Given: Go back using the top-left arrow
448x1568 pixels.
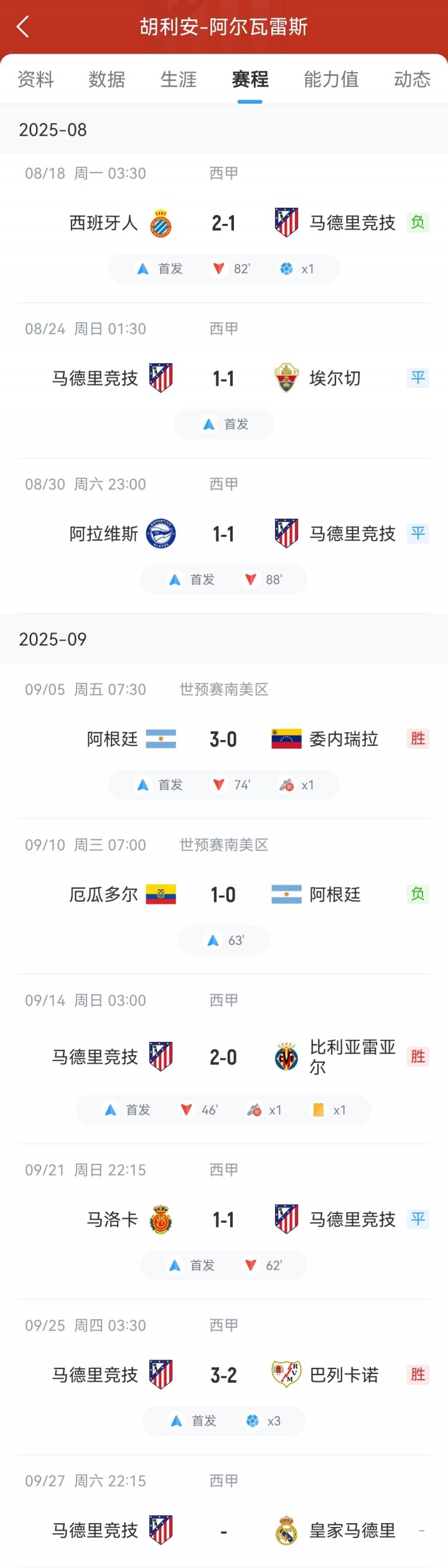Looking at the screenshot, I should coord(23,27).
